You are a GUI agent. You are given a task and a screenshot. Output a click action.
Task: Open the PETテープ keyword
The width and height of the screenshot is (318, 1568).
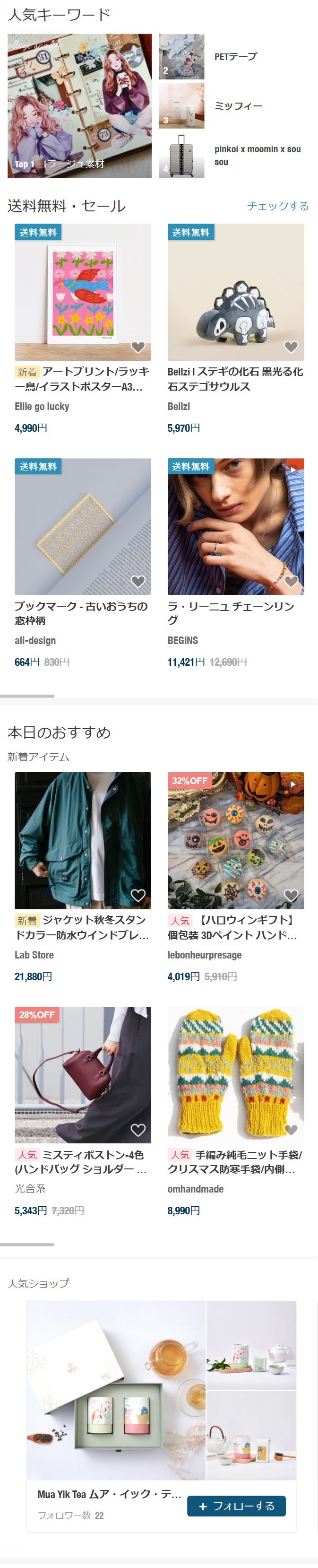235,57
